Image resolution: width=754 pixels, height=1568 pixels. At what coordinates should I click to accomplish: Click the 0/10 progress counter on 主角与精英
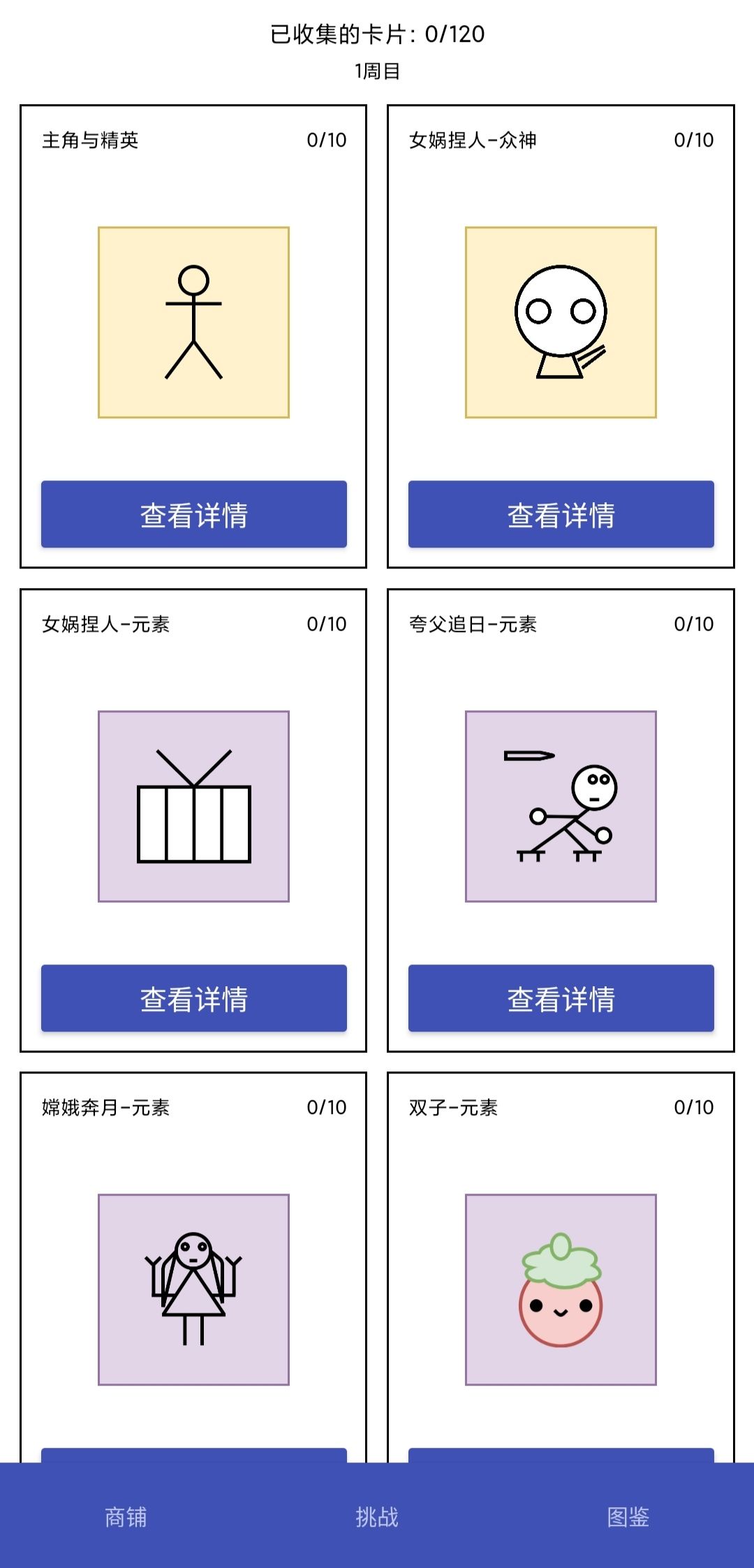coord(326,140)
